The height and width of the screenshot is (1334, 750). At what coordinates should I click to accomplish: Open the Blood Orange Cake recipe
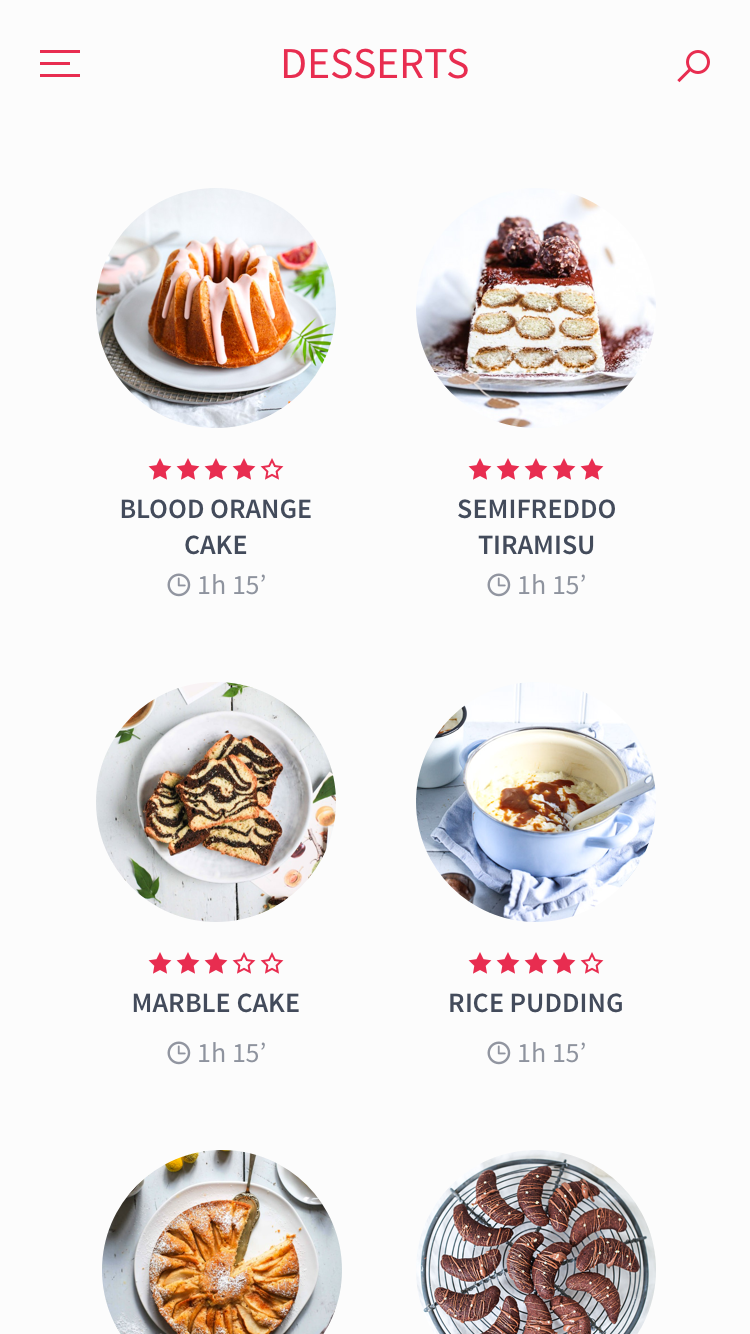[216, 308]
